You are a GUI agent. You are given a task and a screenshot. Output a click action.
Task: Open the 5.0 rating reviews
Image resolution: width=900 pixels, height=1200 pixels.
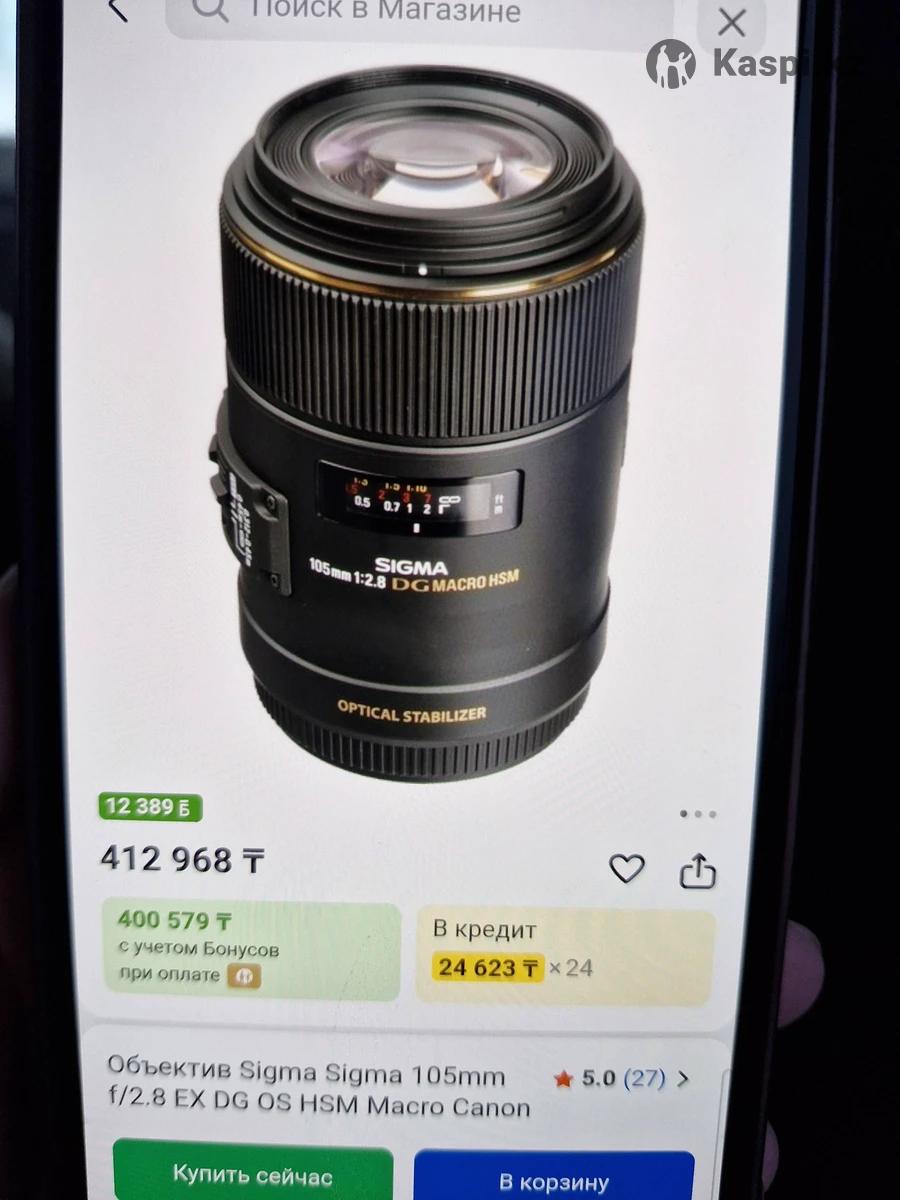(622, 1079)
